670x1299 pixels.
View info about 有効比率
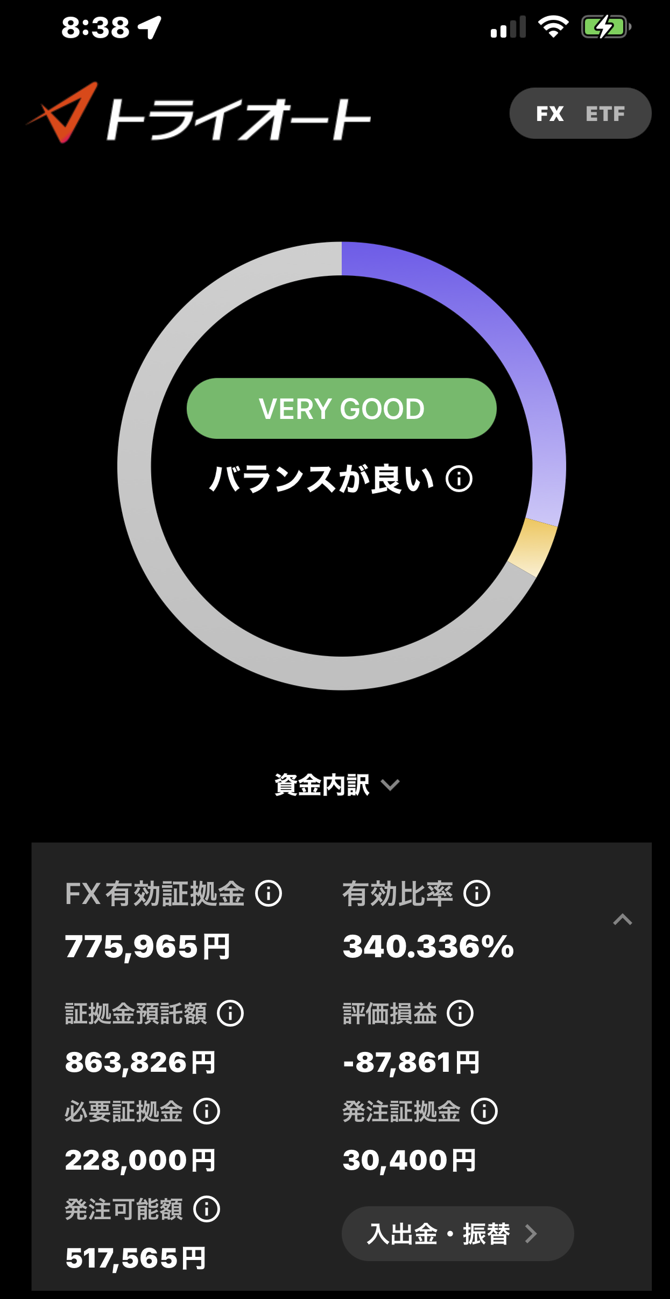click(477, 894)
